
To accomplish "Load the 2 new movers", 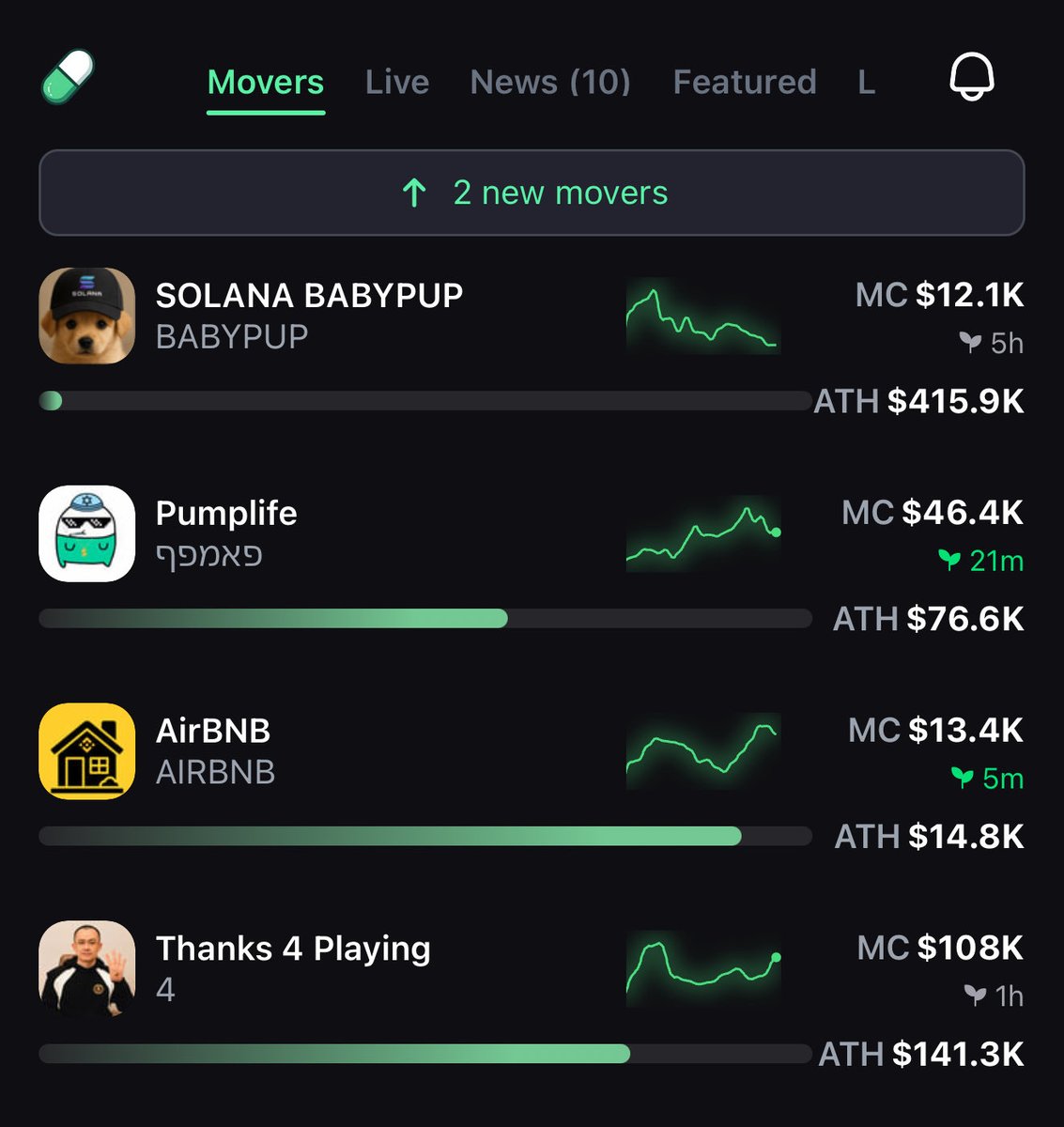I will (x=532, y=193).
